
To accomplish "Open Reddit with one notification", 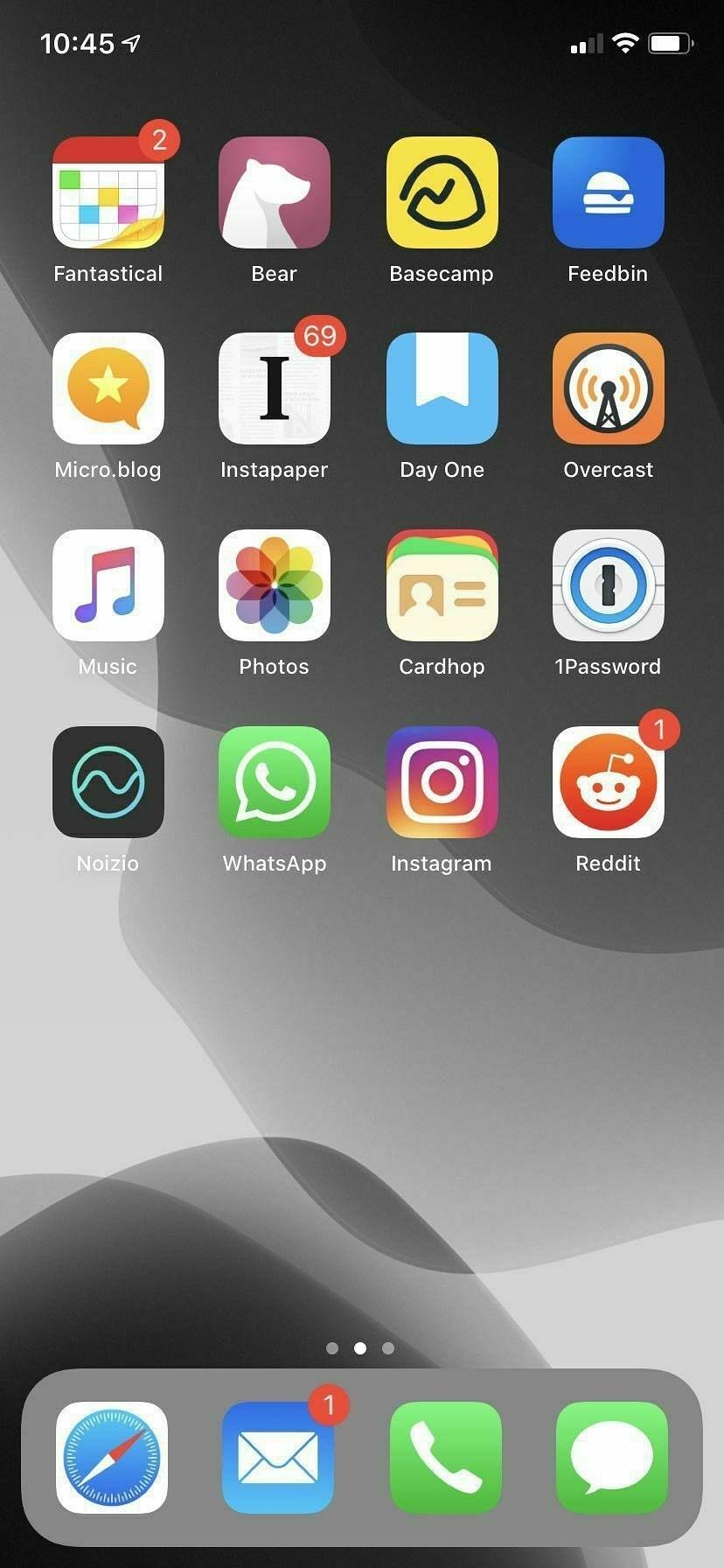I will click(x=608, y=782).
